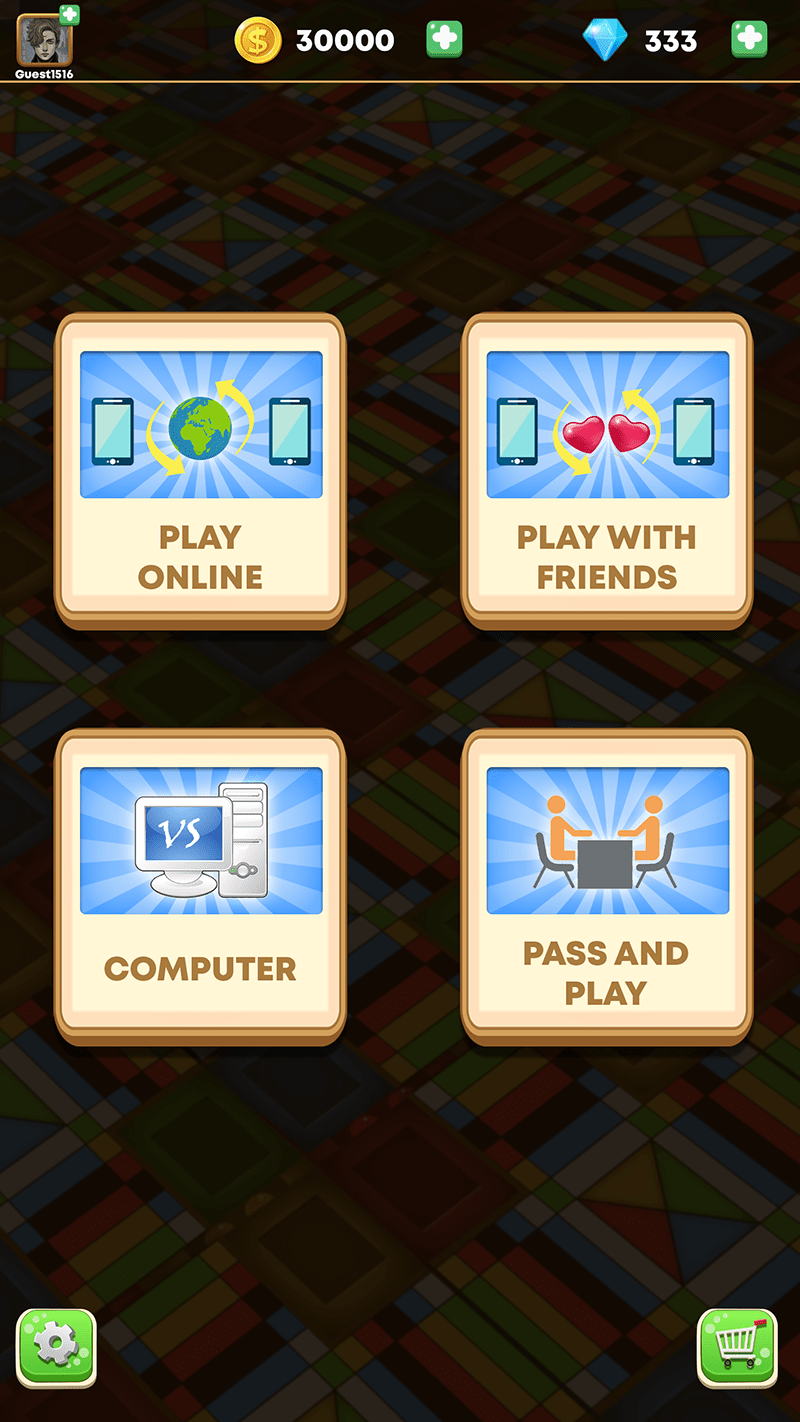Open the shop cart

click(x=737, y=1347)
